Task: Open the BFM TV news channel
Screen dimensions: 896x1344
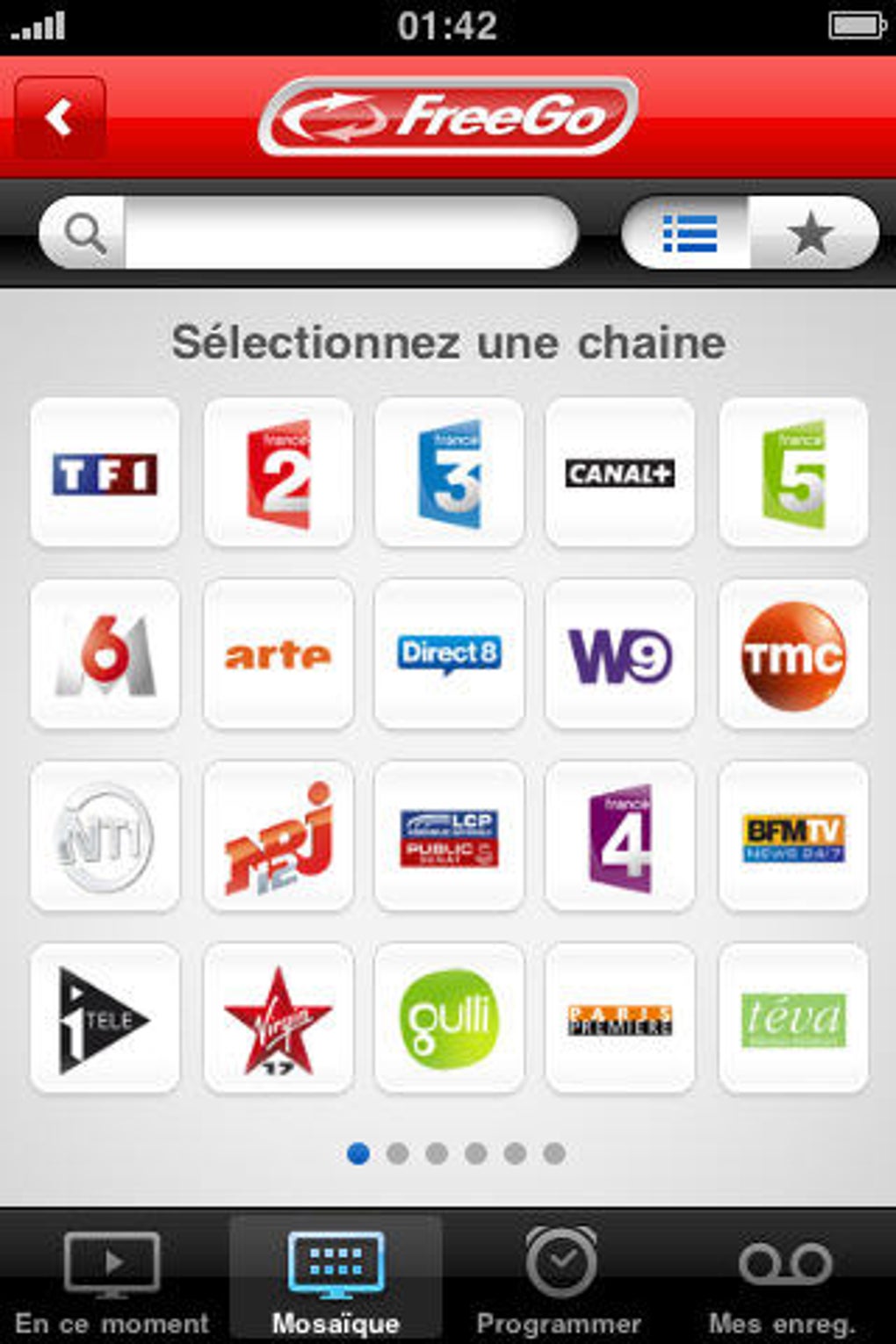Action: 791,836
